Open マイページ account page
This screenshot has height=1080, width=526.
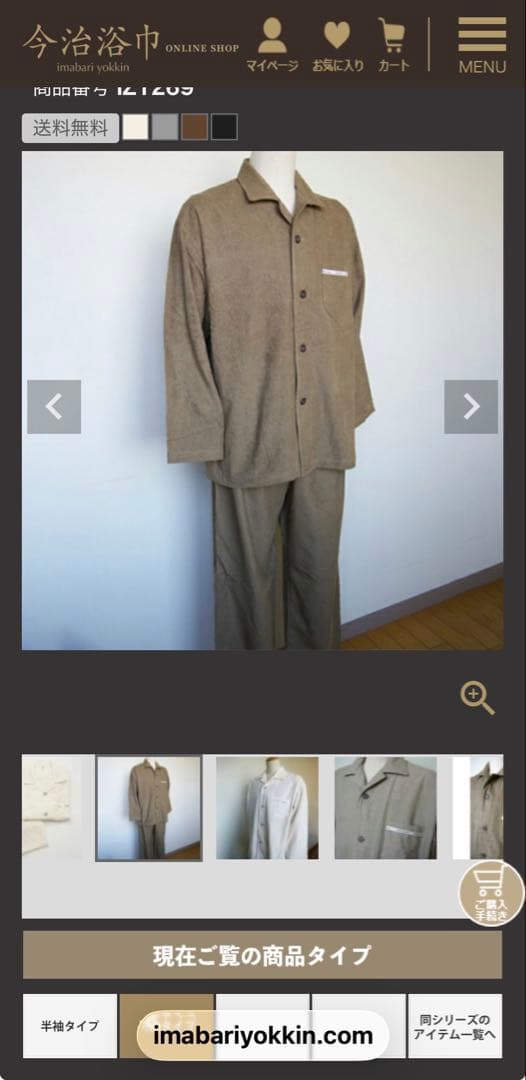coord(273,45)
